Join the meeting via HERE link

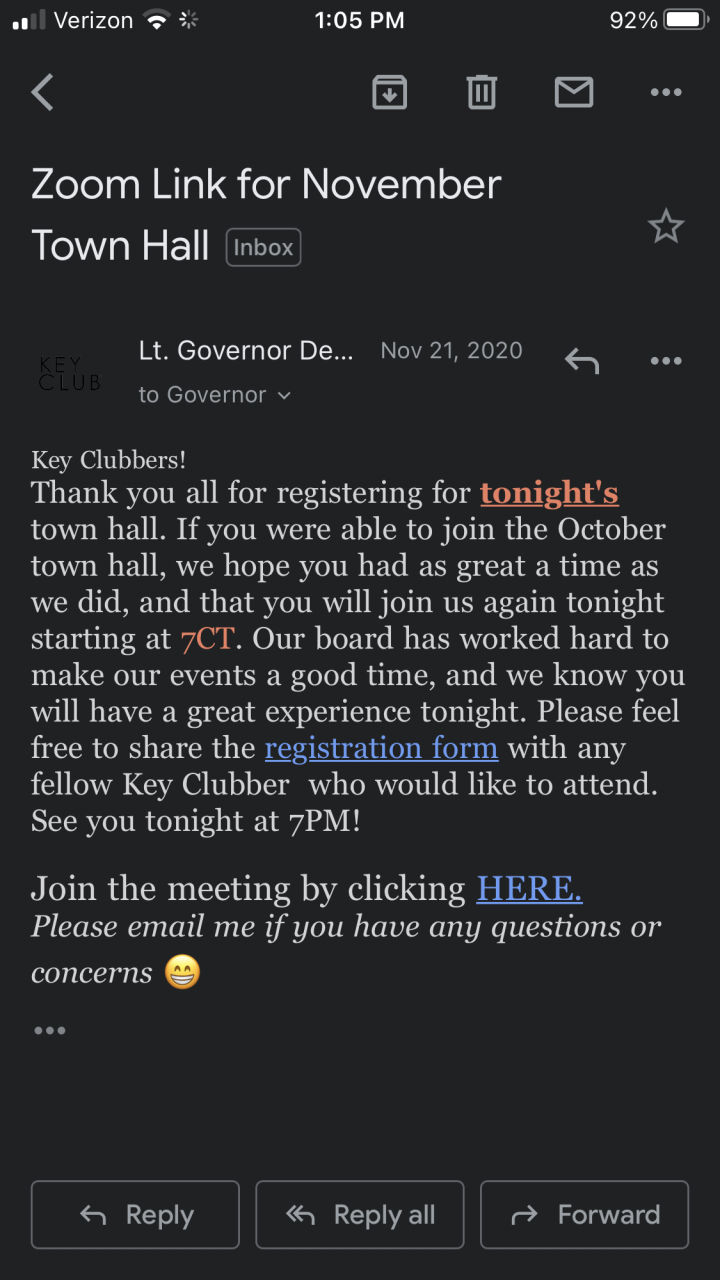tap(529, 888)
